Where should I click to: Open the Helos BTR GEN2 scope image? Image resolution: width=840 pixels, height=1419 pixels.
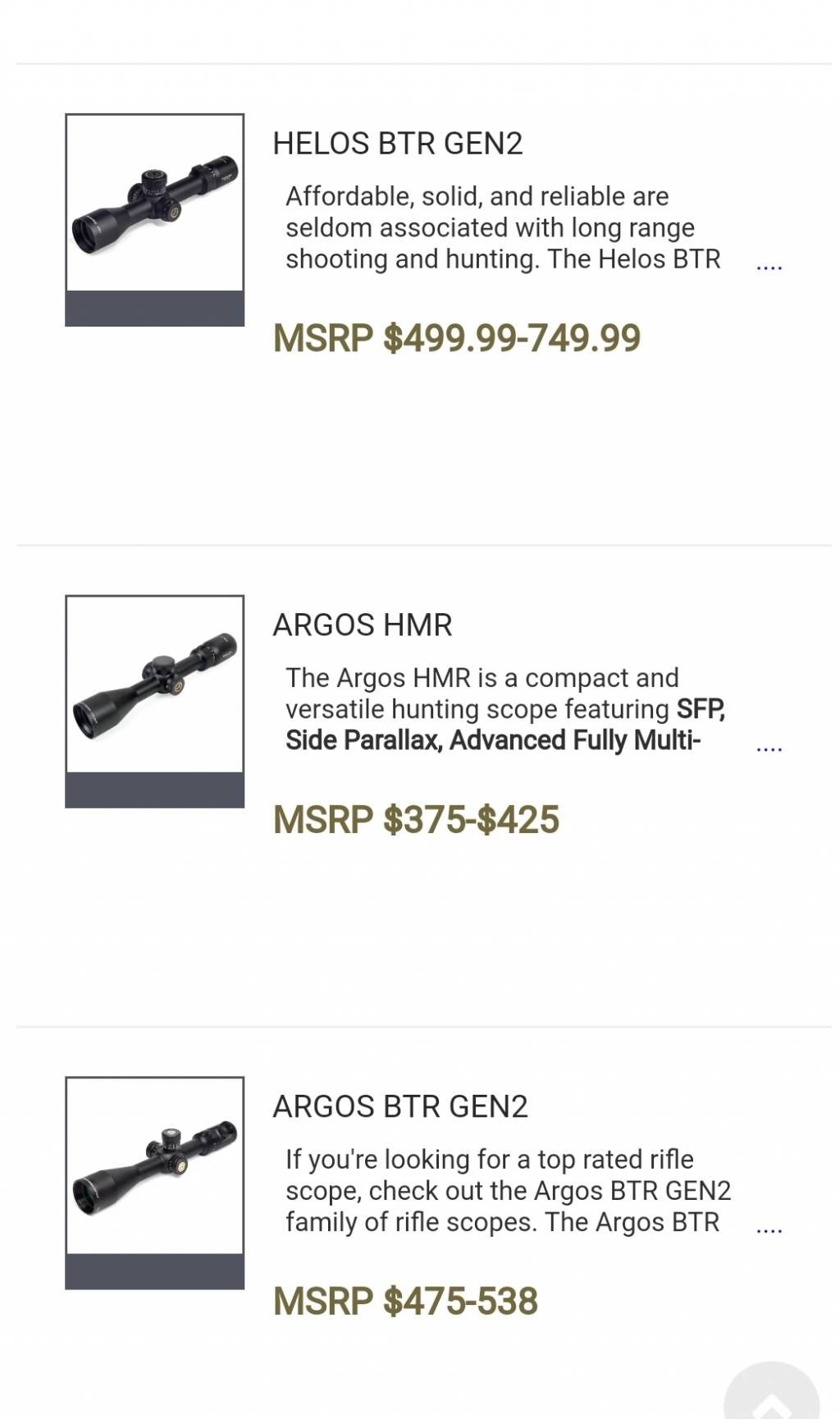(154, 204)
